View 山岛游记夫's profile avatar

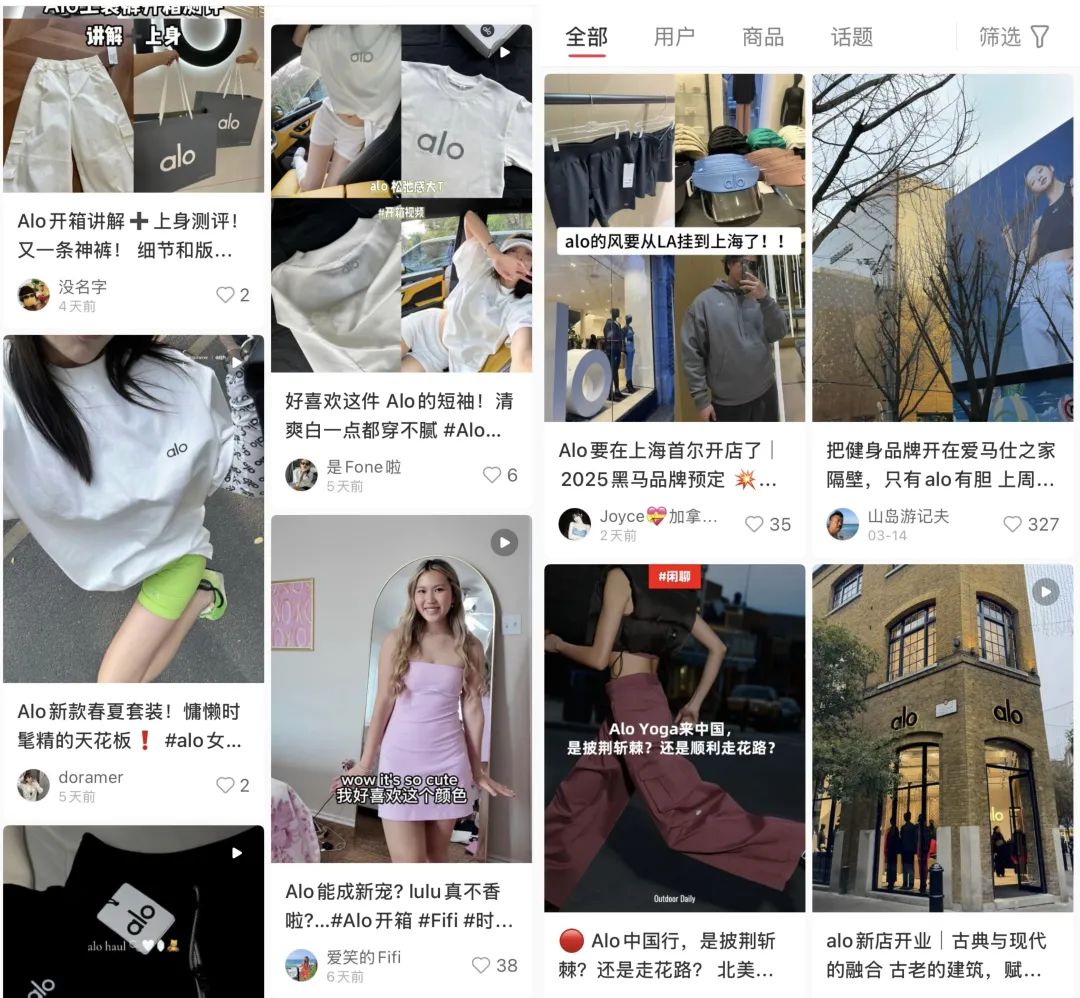(x=842, y=524)
